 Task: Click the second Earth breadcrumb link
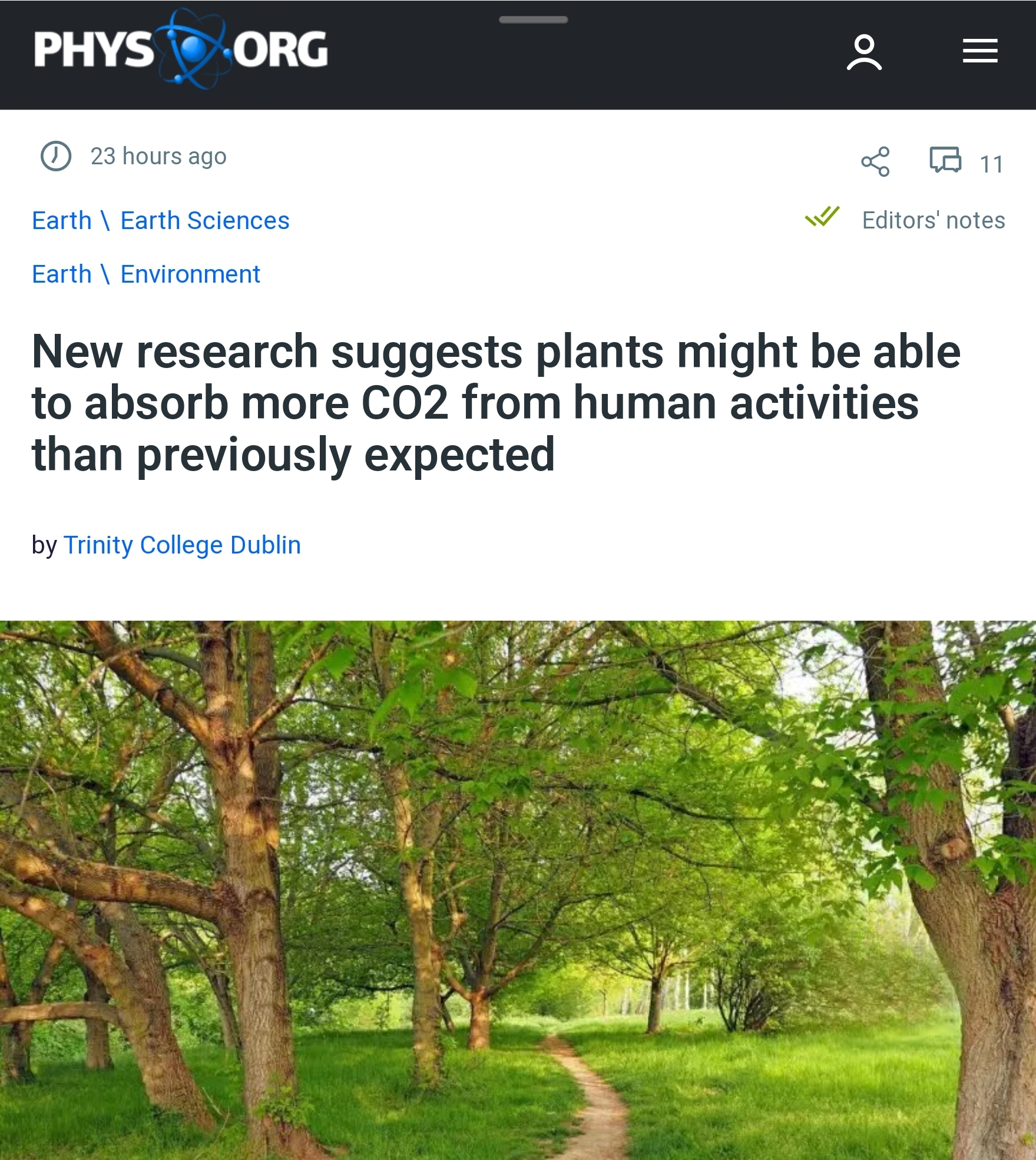coord(61,273)
